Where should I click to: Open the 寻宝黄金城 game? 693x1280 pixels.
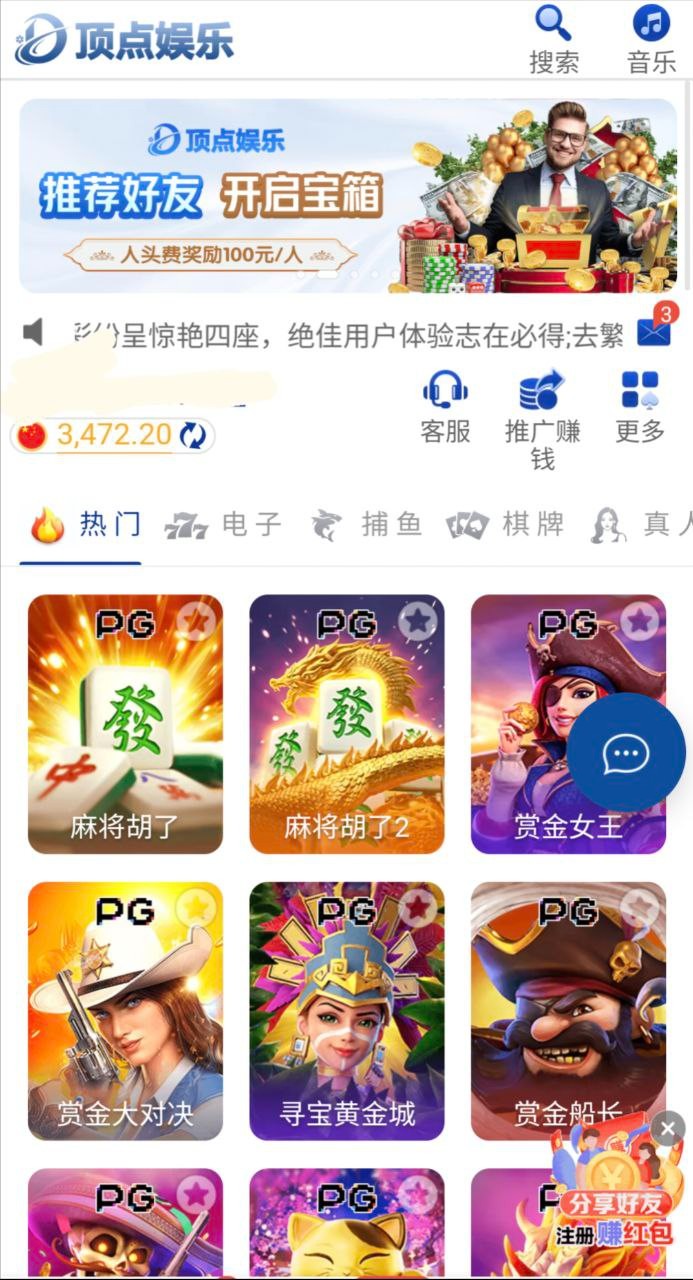(346, 1010)
